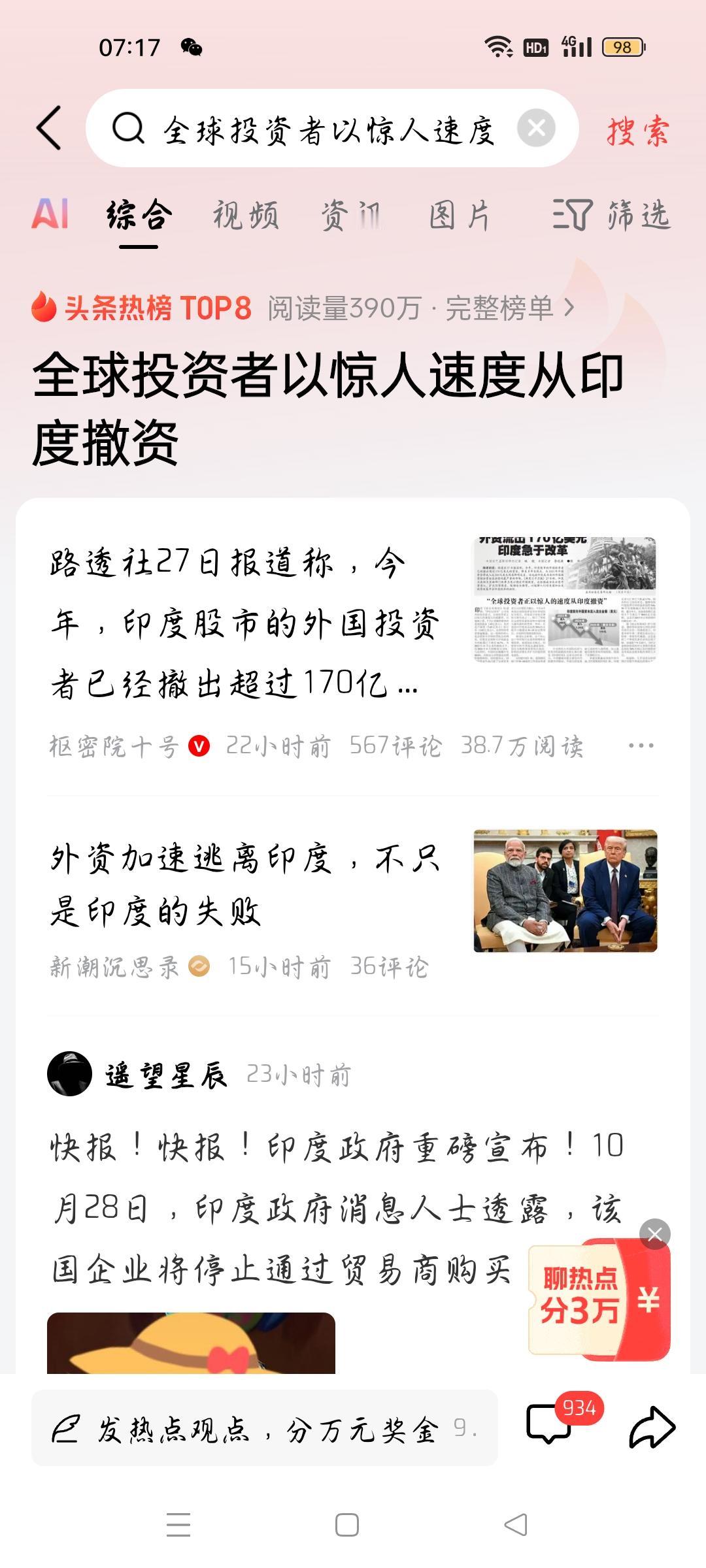706x1568 pixels.
Task: Tap the flame icon next to 头条热榜
Action: pos(43,308)
